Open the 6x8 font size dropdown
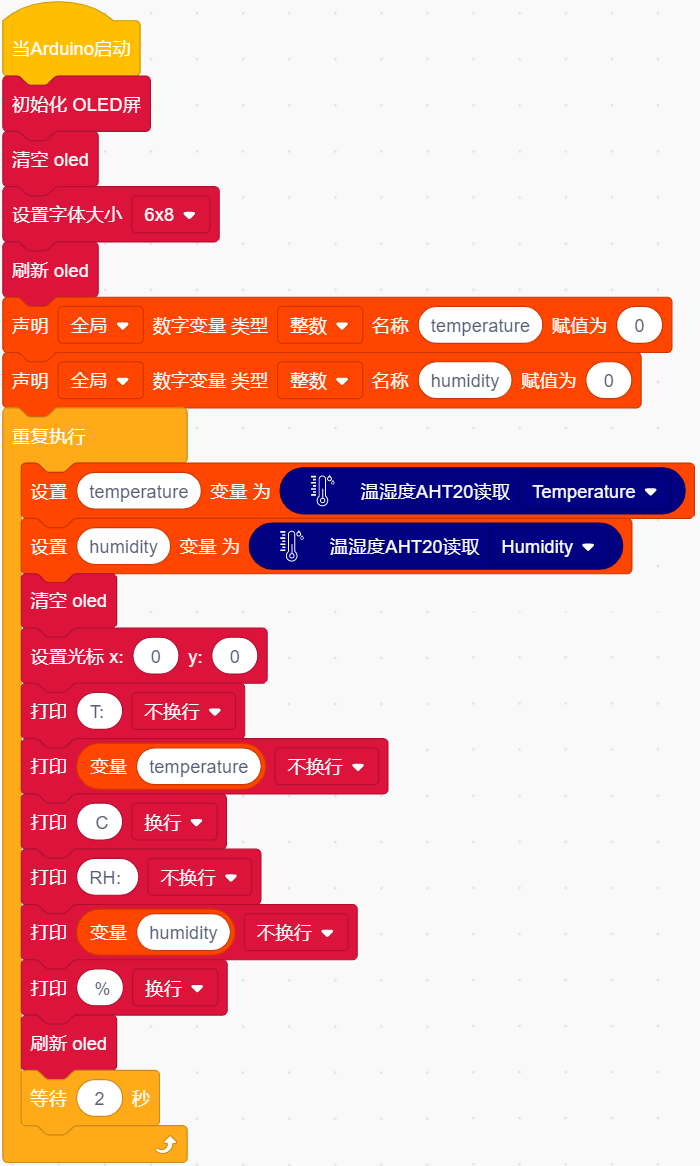The height and width of the screenshot is (1166, 700). click(x=170, y=215)
